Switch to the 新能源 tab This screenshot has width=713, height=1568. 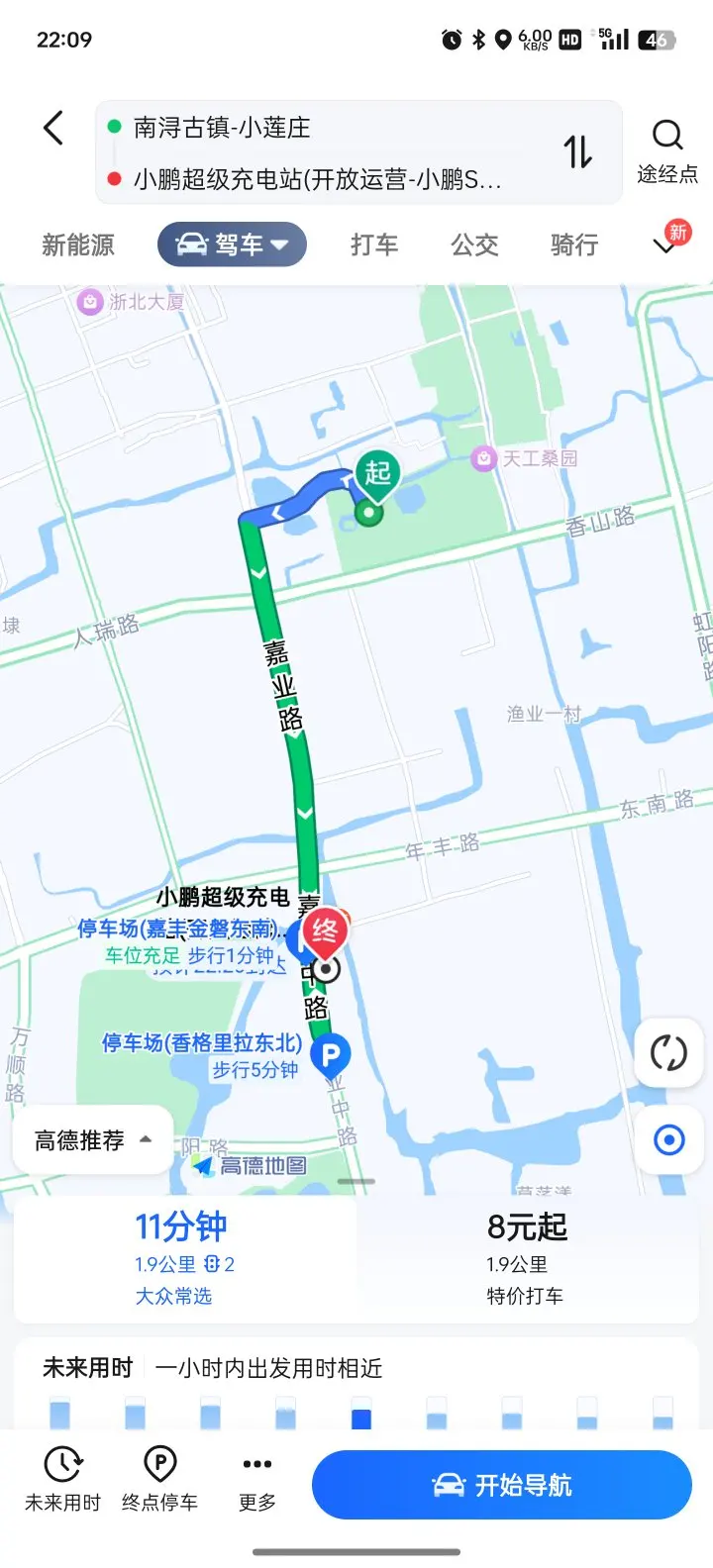(x=78, y=245)
